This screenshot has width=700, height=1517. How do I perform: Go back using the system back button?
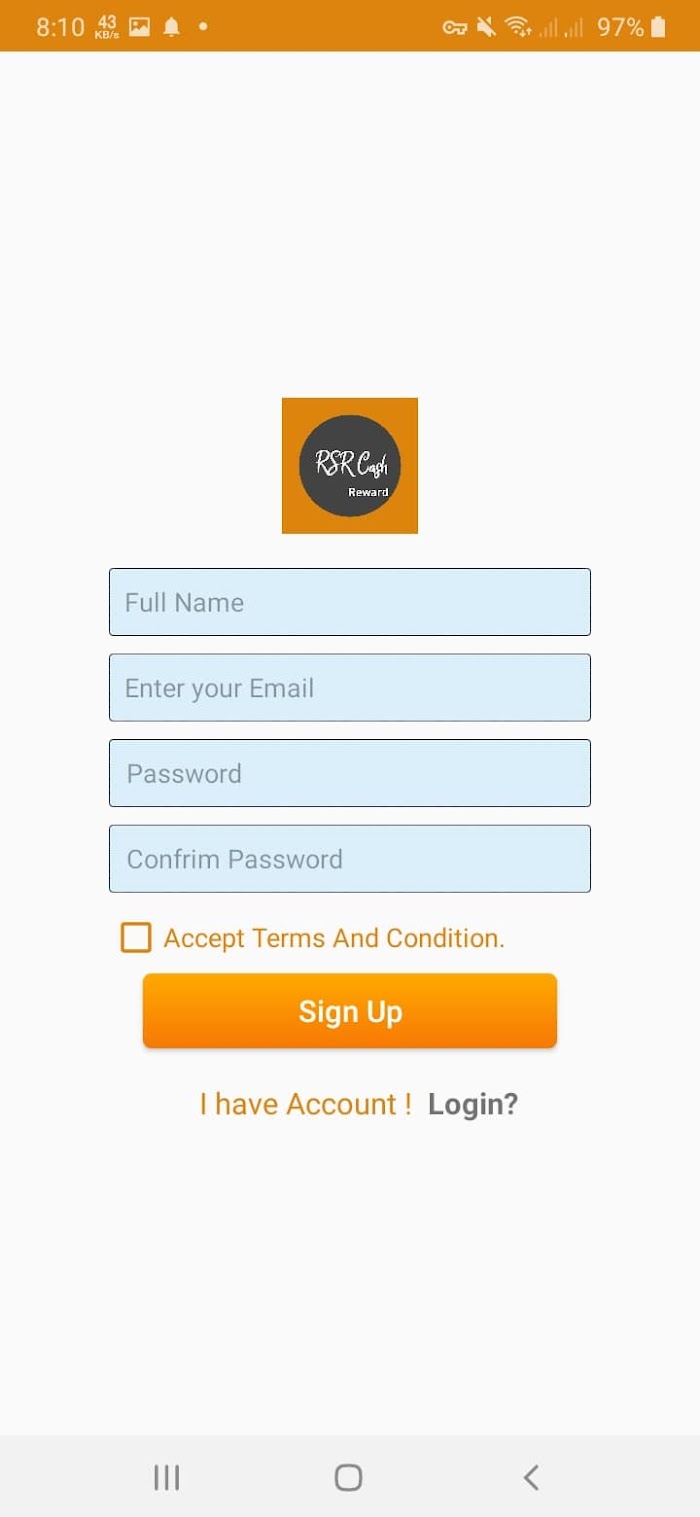pos(531,1477)
